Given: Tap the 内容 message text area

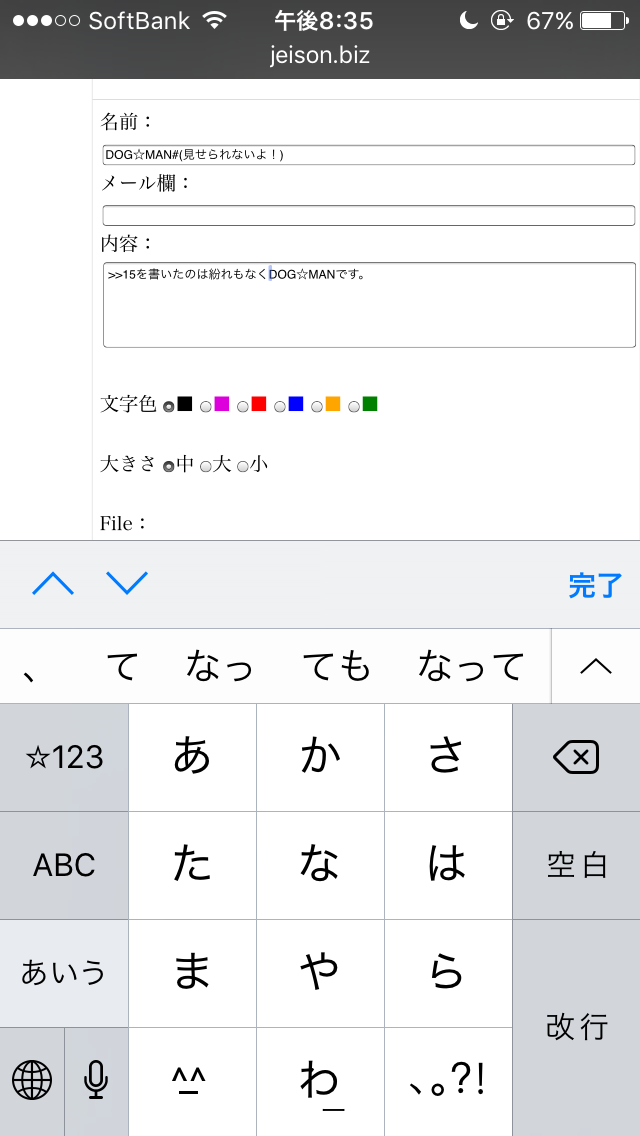Looking at the screenshot, I should [x=368, y=305].
